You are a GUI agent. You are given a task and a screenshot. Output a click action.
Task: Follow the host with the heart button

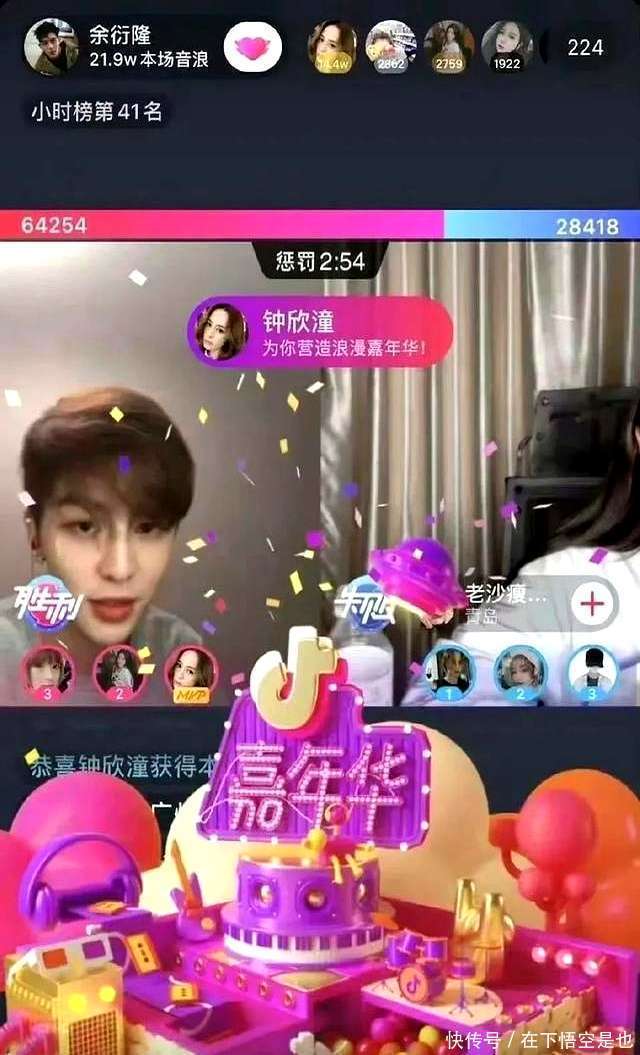click(252, 47)
